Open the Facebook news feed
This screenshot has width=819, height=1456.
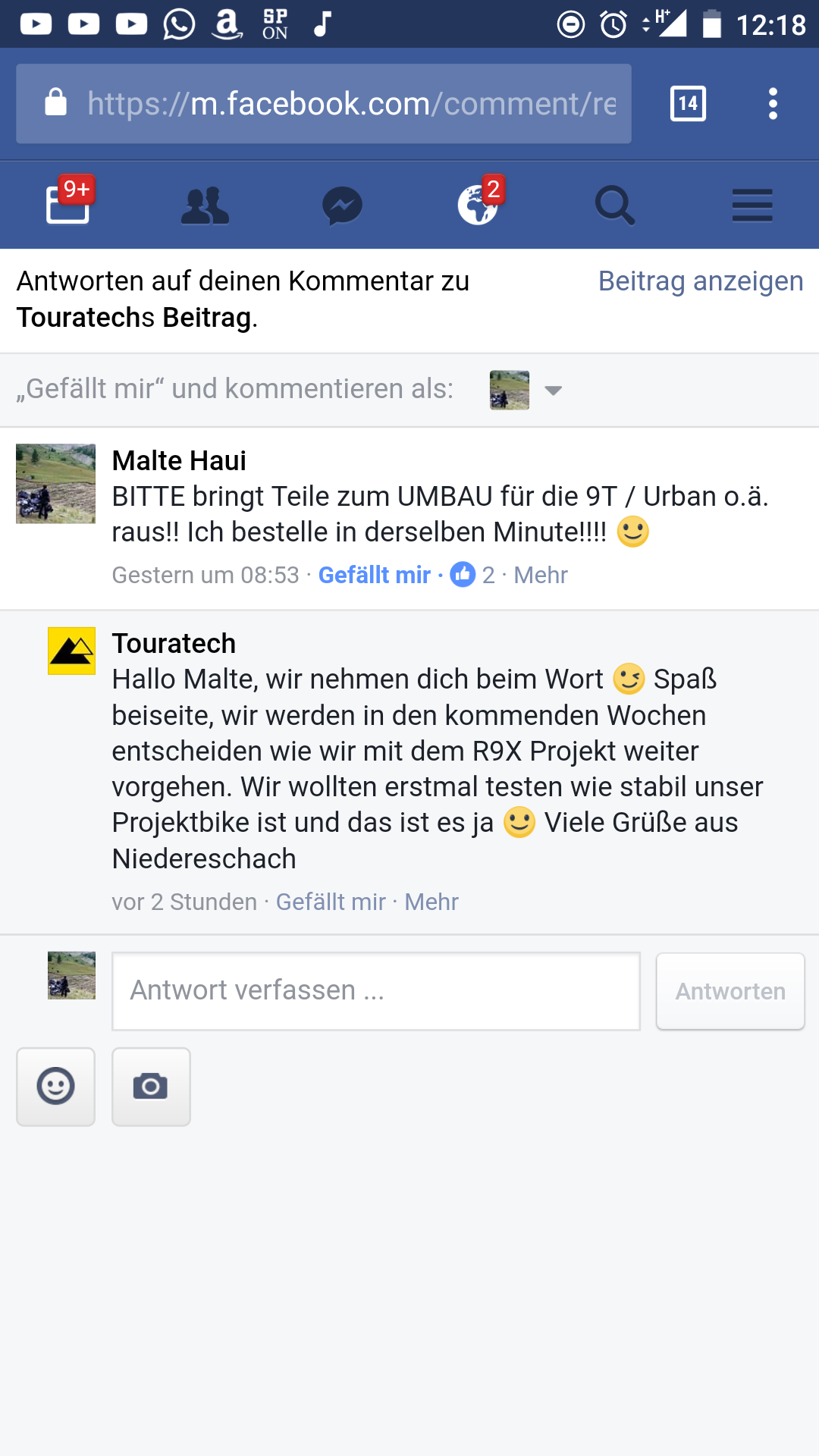(x=68, y=205)
